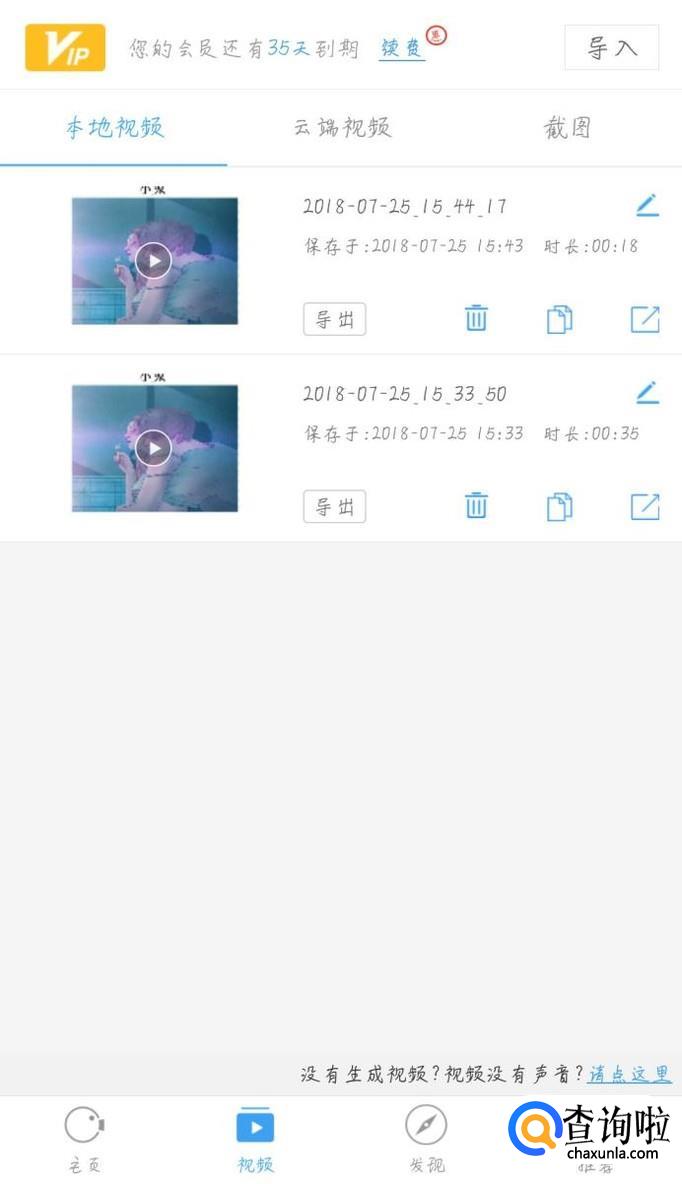Copy the video 2018-07-25_15_33_50

point(560,506)
